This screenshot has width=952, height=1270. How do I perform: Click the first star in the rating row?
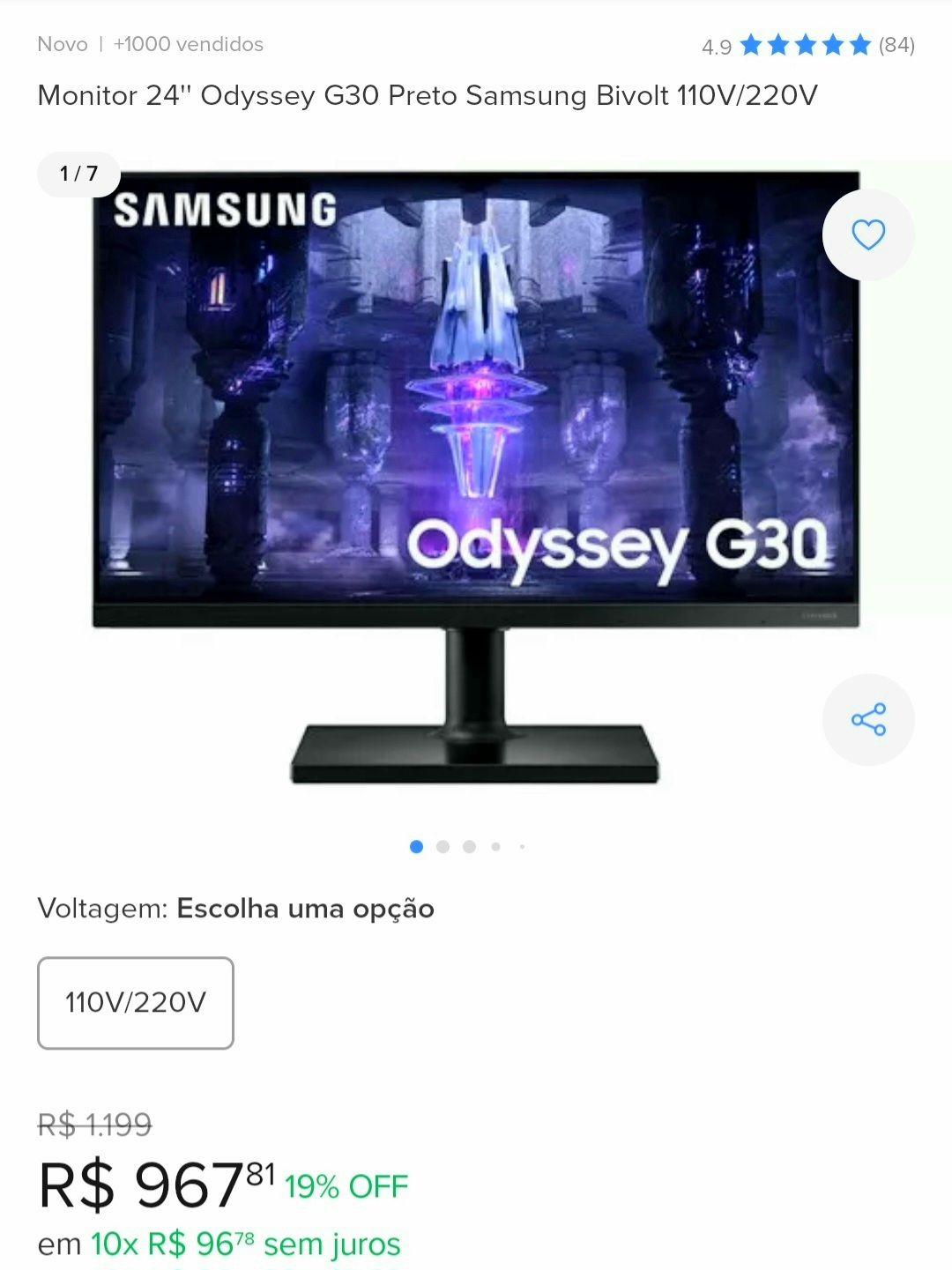(750, 44)
